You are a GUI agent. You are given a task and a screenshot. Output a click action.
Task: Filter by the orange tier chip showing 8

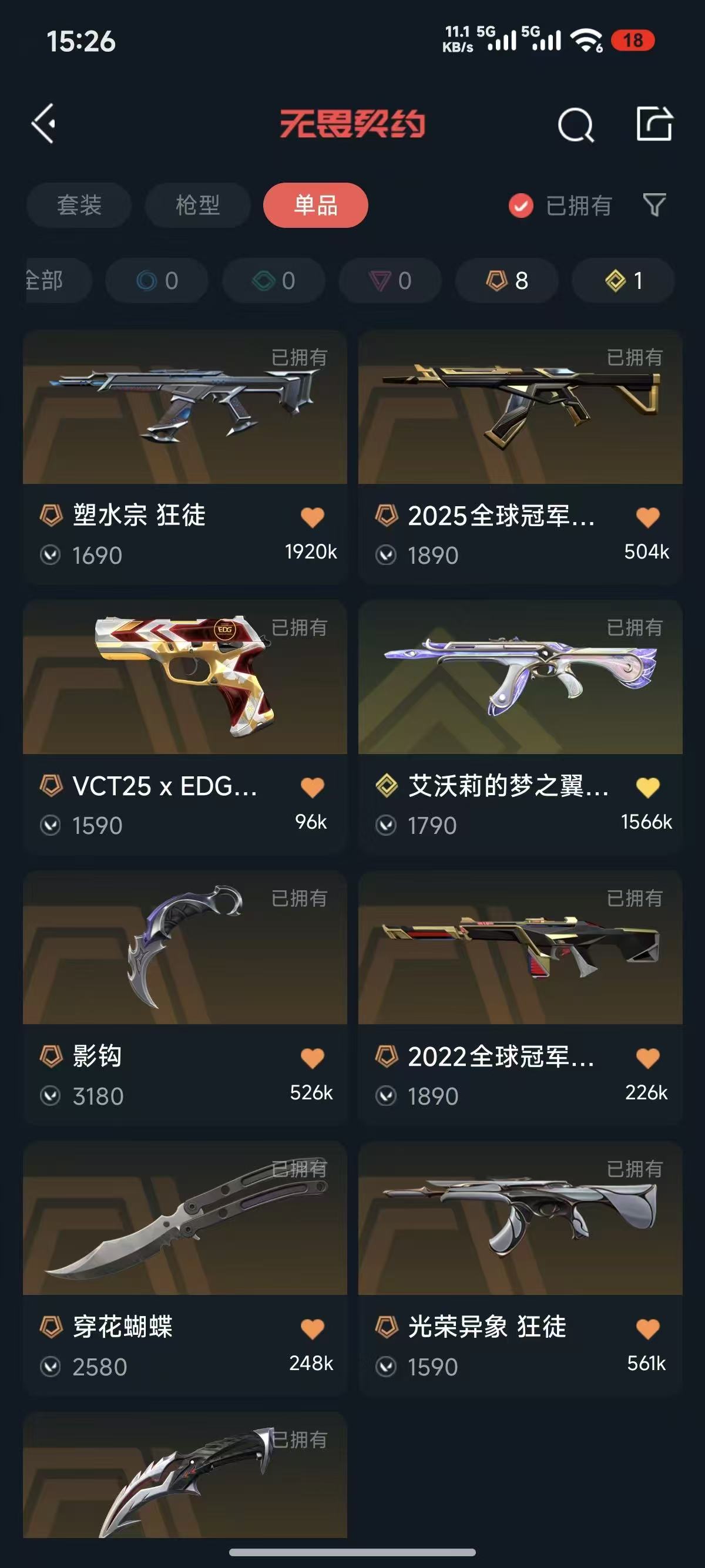[x=506, y=281]
